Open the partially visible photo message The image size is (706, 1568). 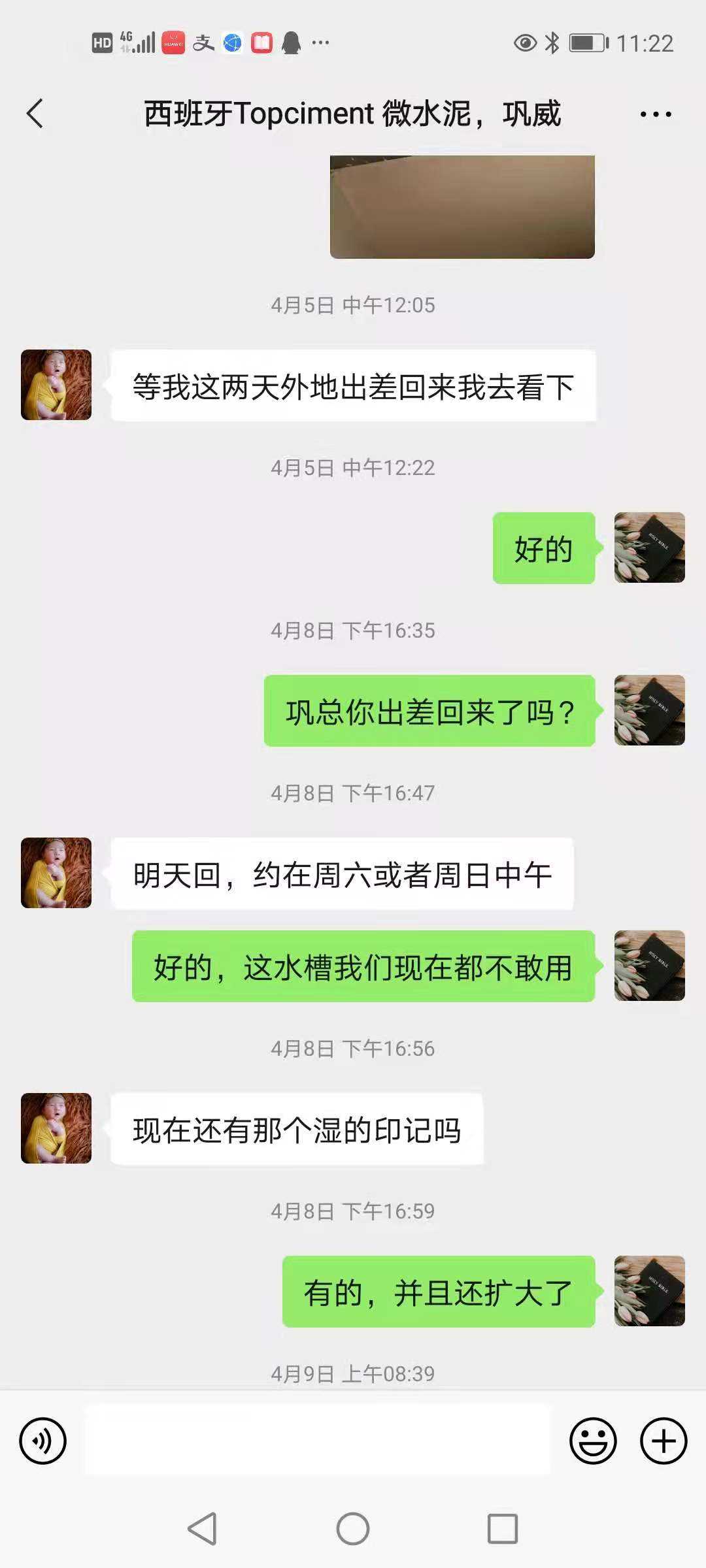point(462,206)
